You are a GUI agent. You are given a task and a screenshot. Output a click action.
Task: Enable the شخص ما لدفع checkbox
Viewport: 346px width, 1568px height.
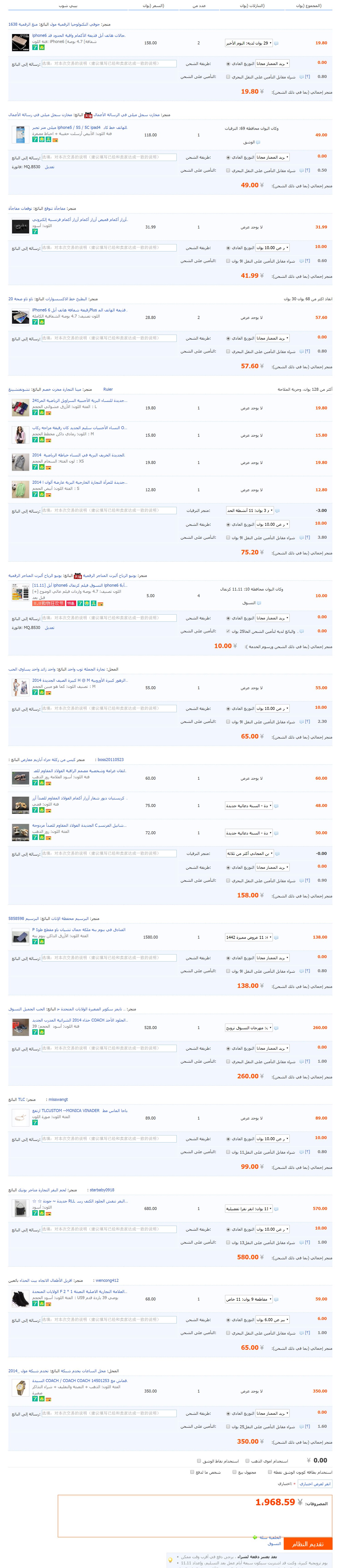[x=193, y=1472]
